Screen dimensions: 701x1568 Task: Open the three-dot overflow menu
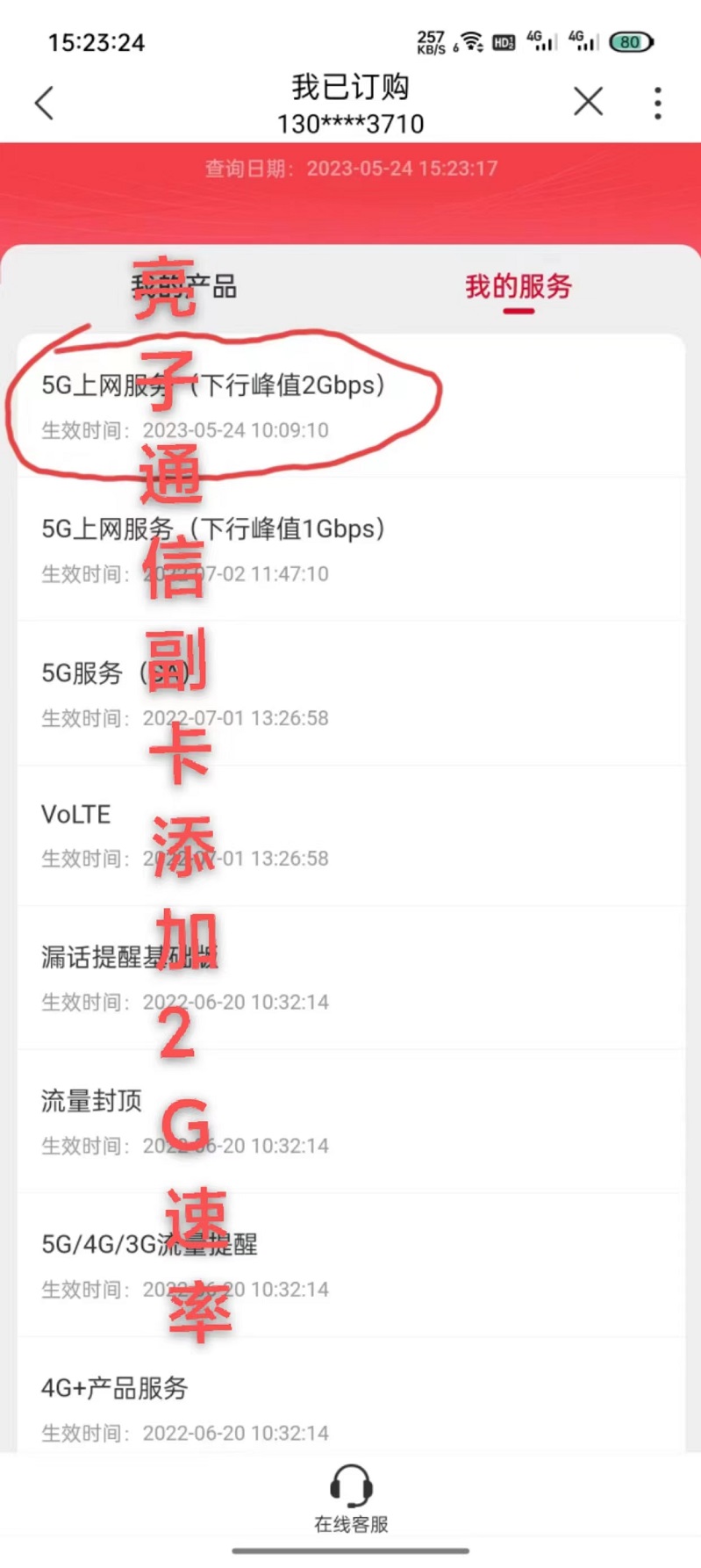(x=657, y=103)
